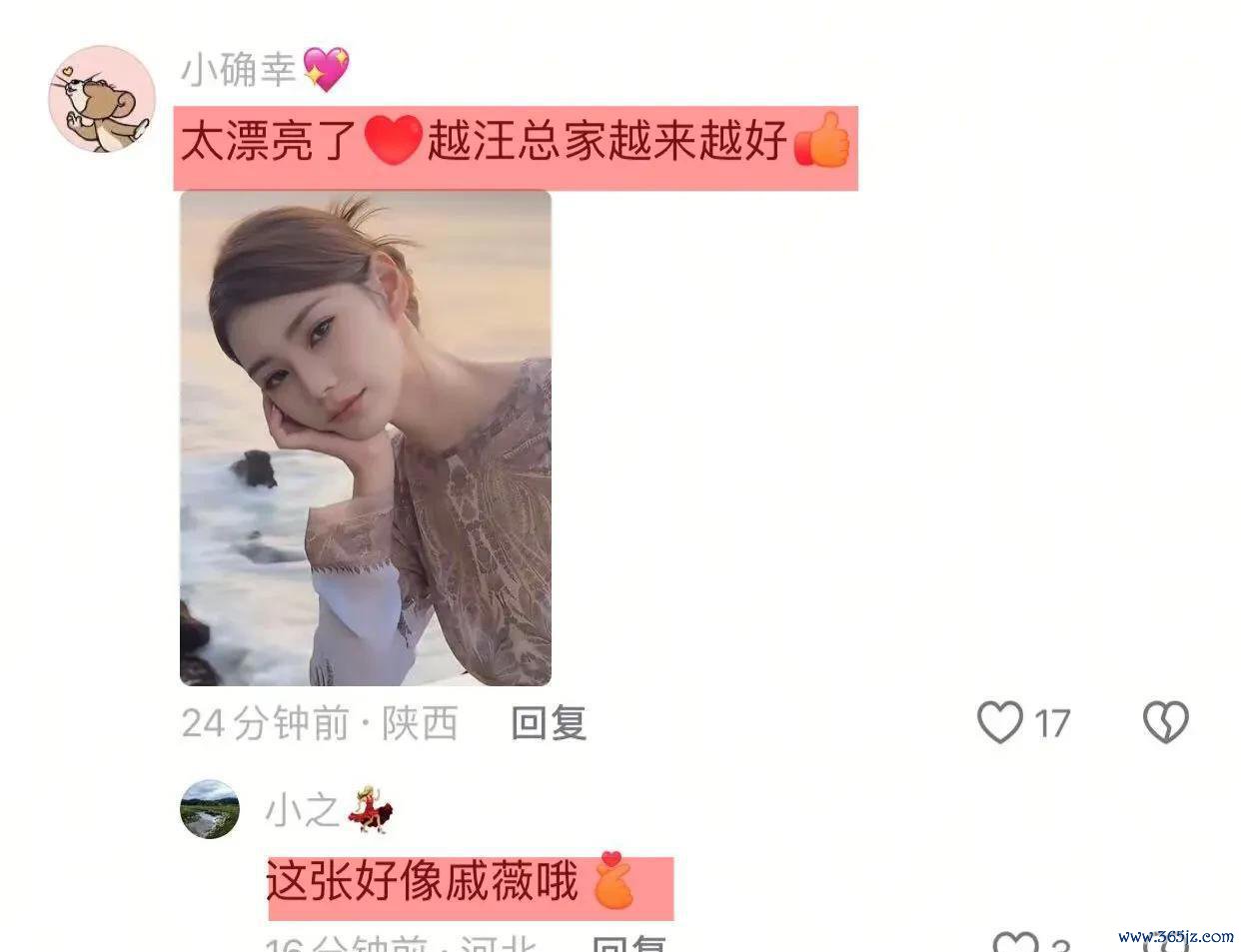
Task: Dislike 小确幸's comment with the broken heart icon
Action: pyautogui.click(x=1165, y=722)
